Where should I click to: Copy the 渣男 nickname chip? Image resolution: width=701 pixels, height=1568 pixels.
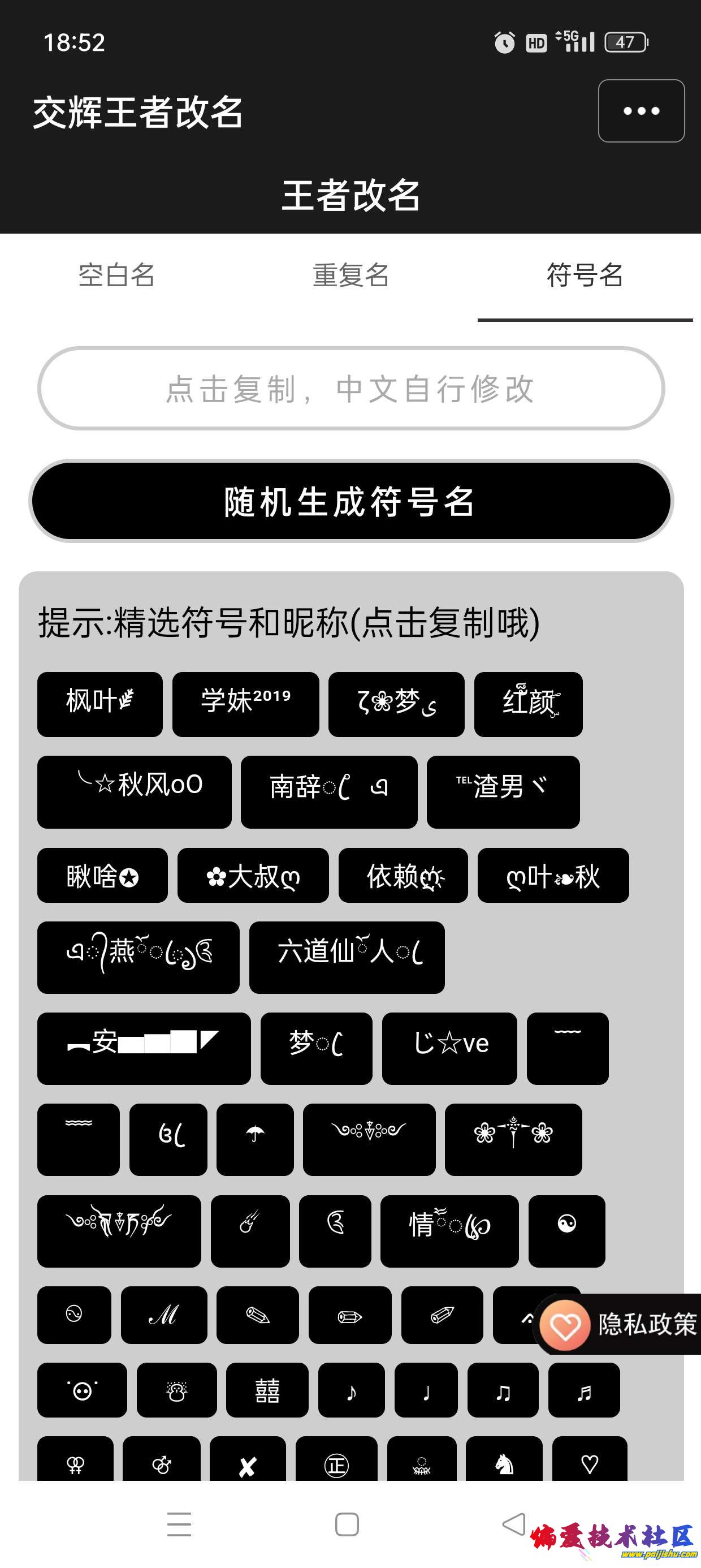pos(503,791)
